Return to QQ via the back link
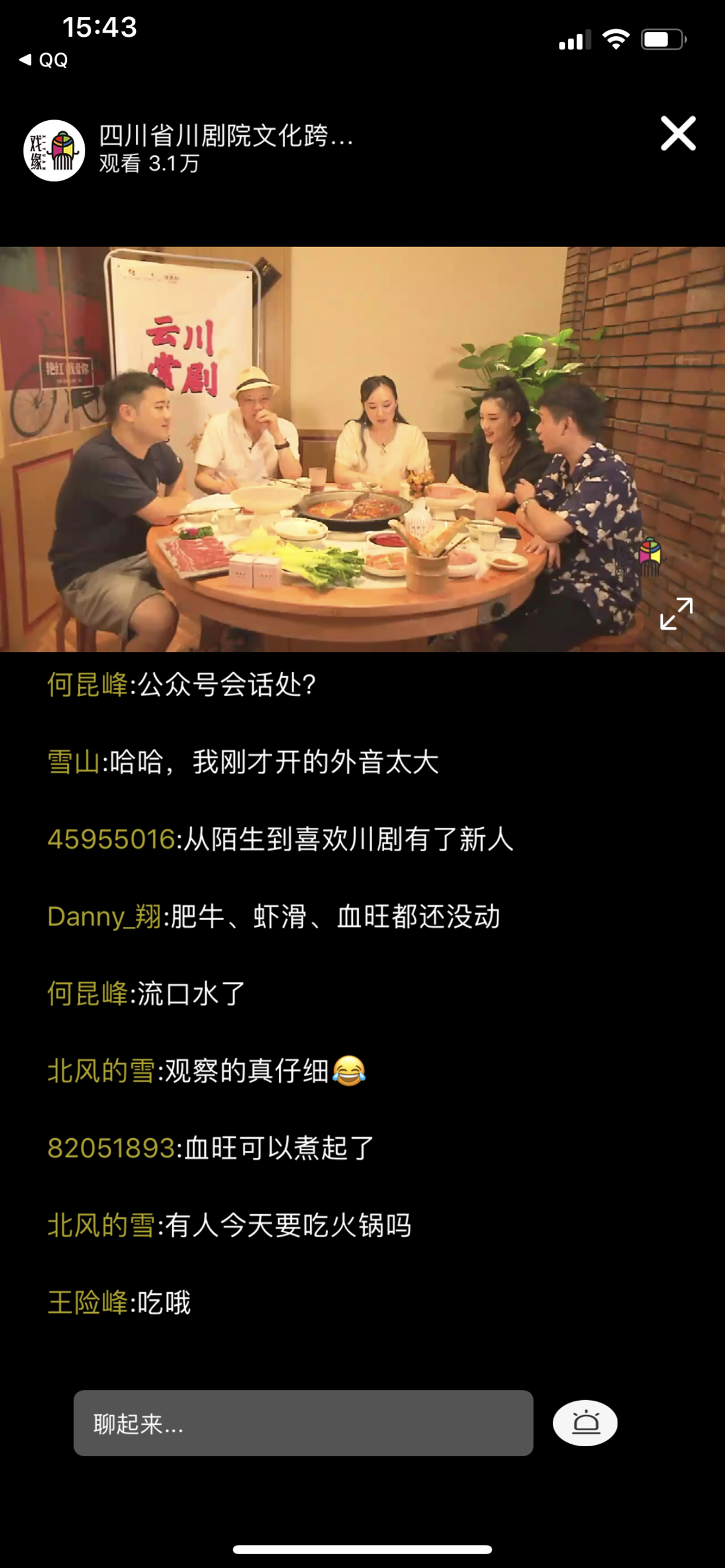The image size is (725, 1568). (x=44, y=60)
